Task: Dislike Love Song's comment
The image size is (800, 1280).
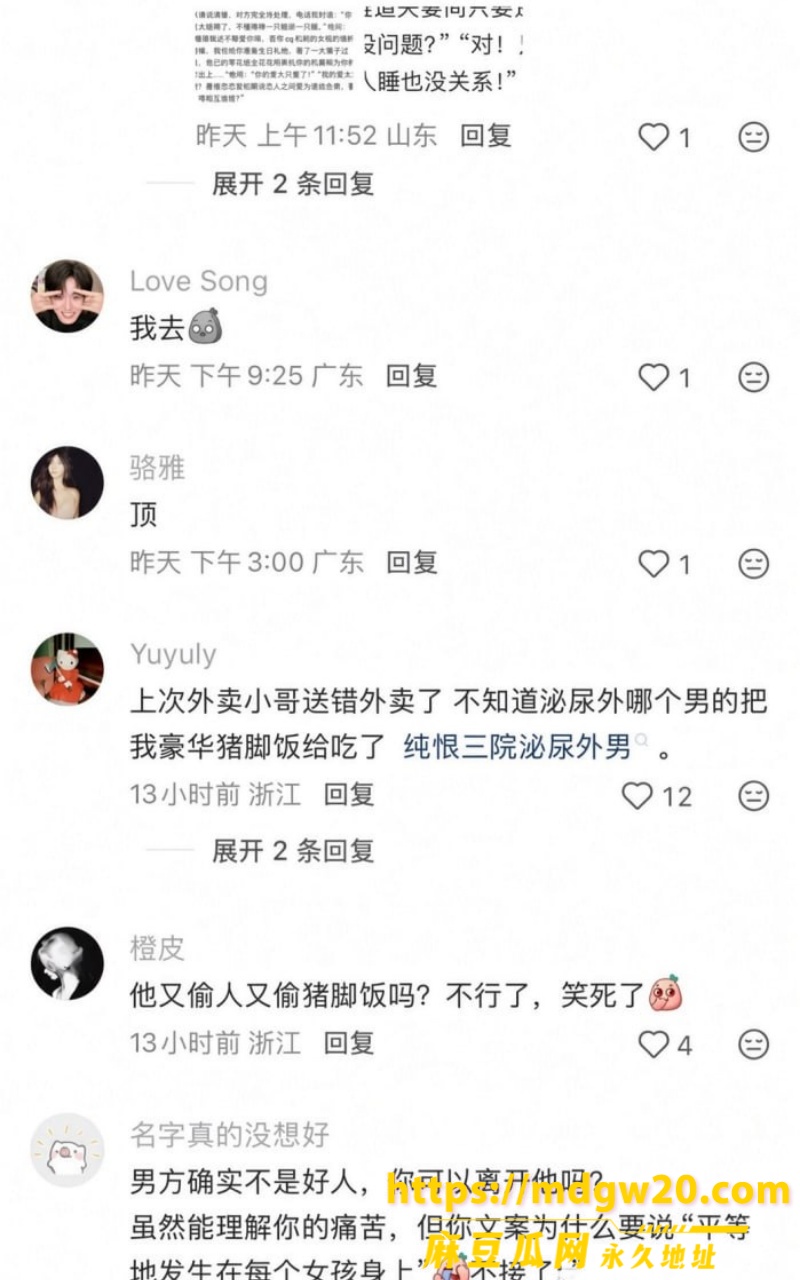Action: click(x=753, y=377)
